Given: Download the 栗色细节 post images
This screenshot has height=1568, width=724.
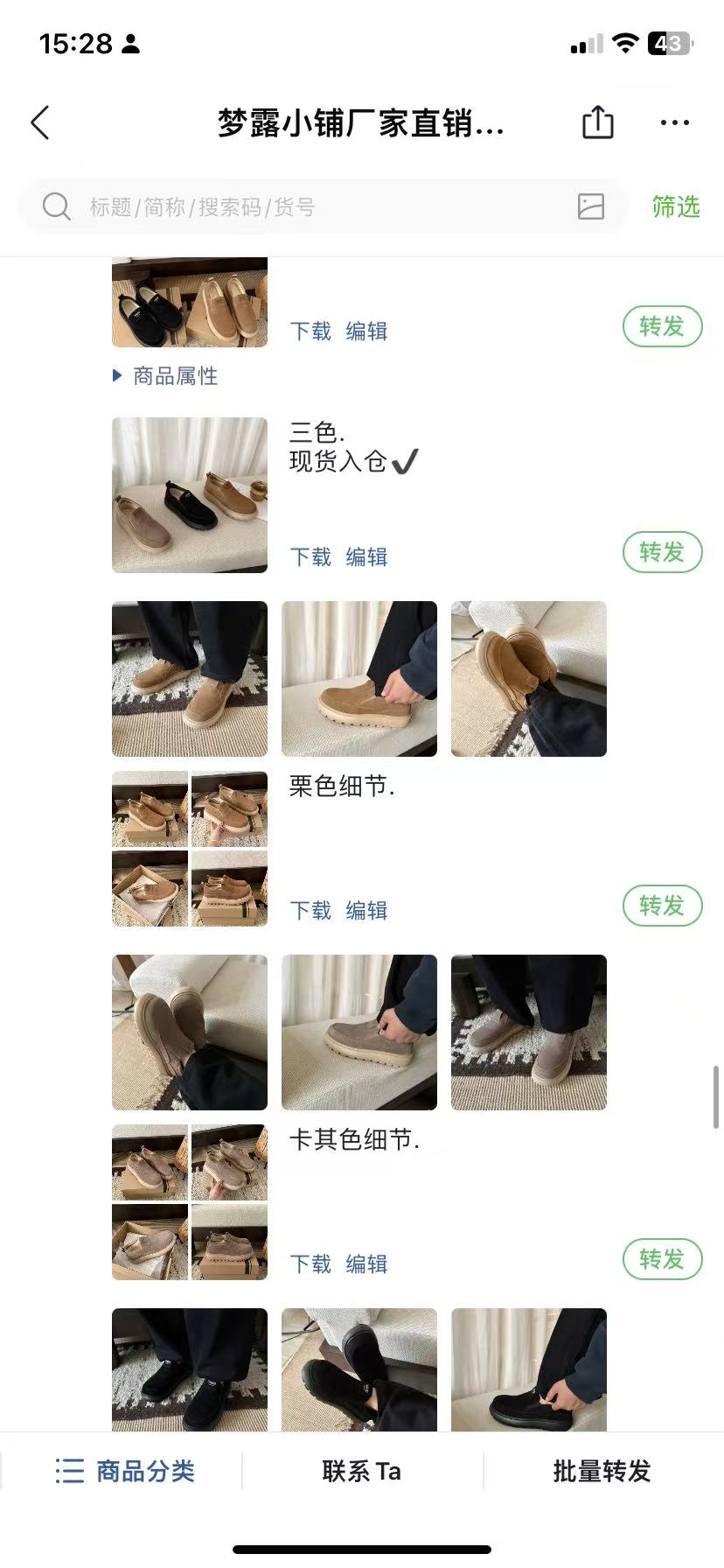Looking at the screenshot, I should (x=310, y=910).
